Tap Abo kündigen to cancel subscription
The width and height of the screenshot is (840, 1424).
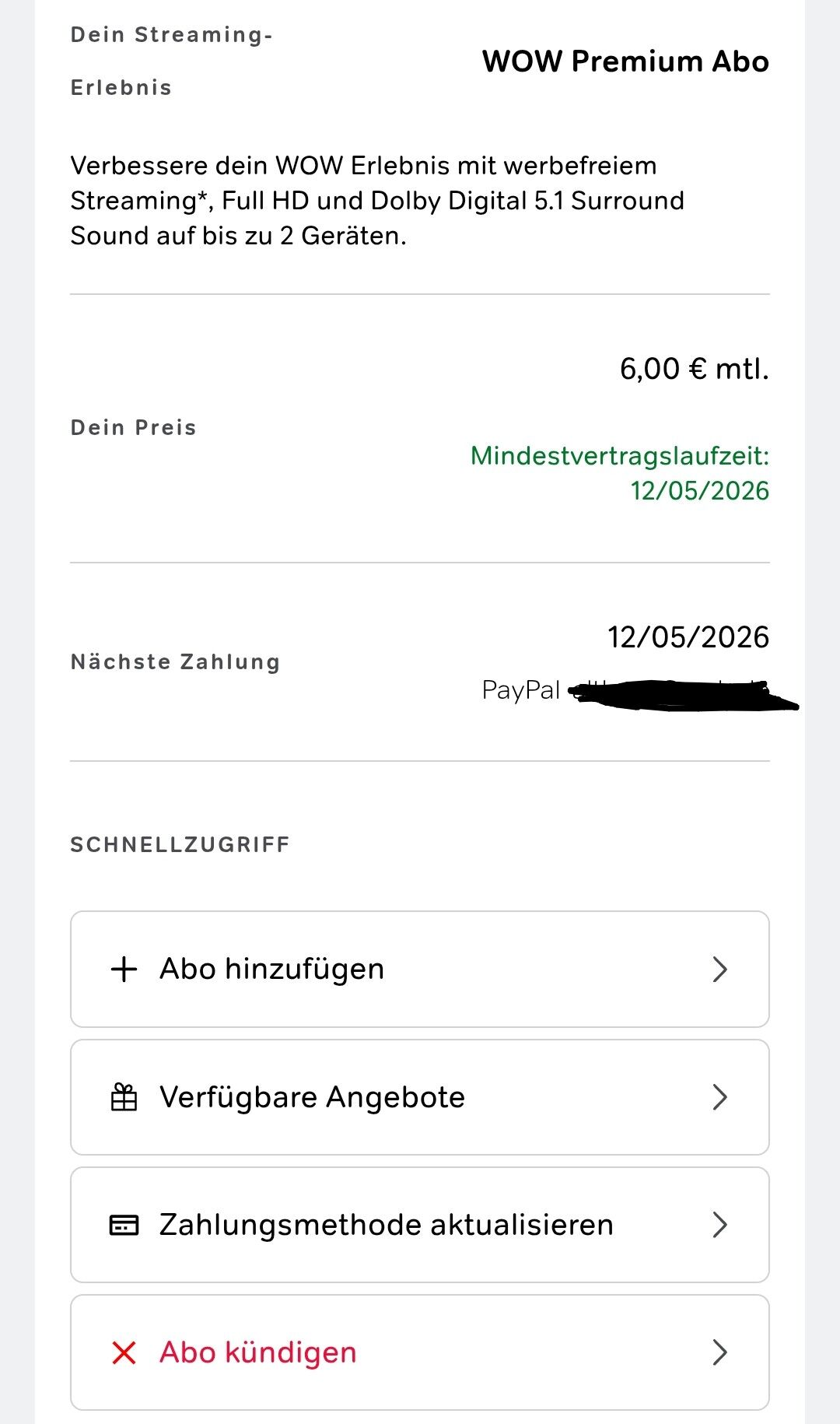tap(420, 1352)
